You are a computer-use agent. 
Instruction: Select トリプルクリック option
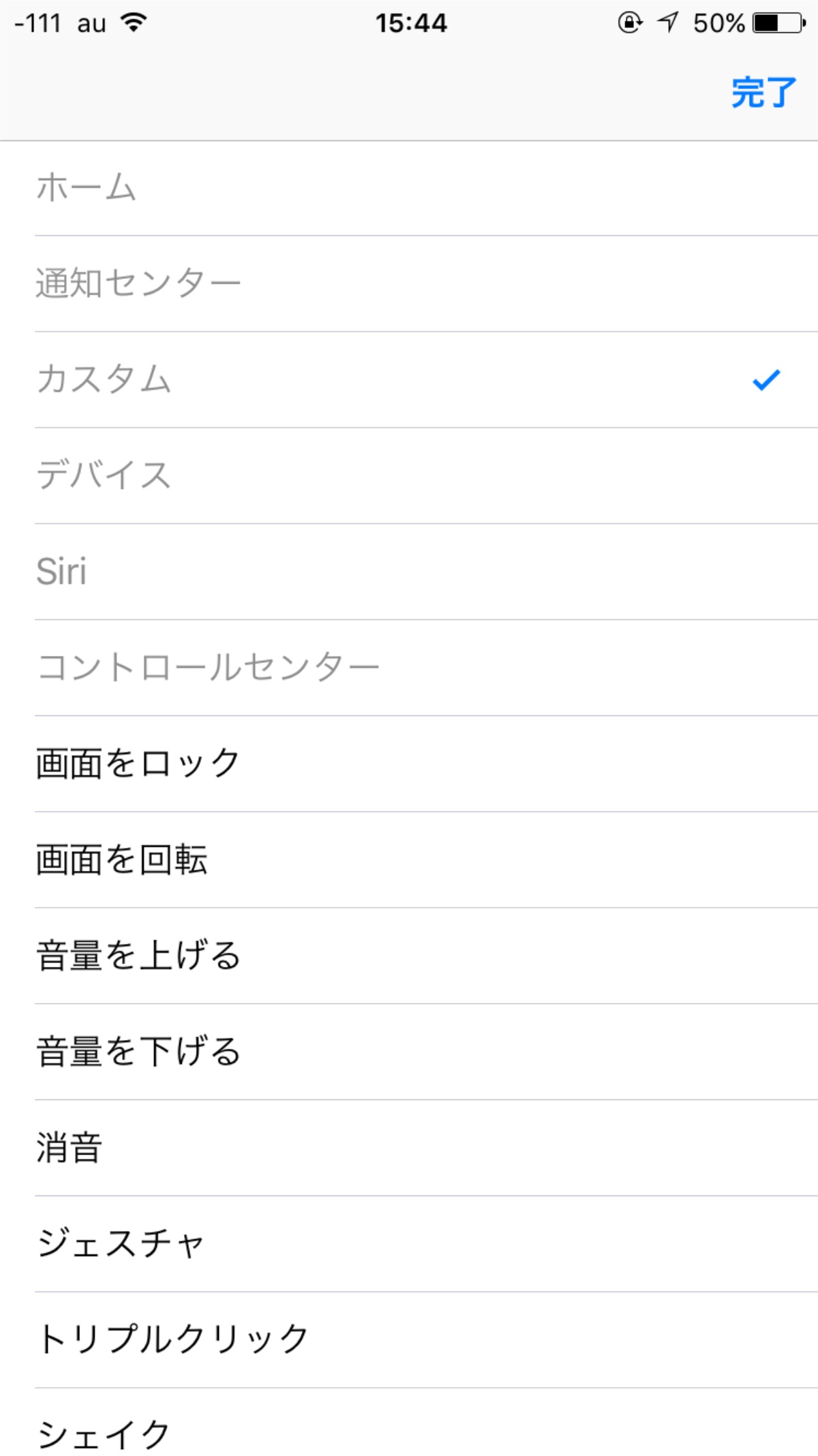click(409, 1340)
